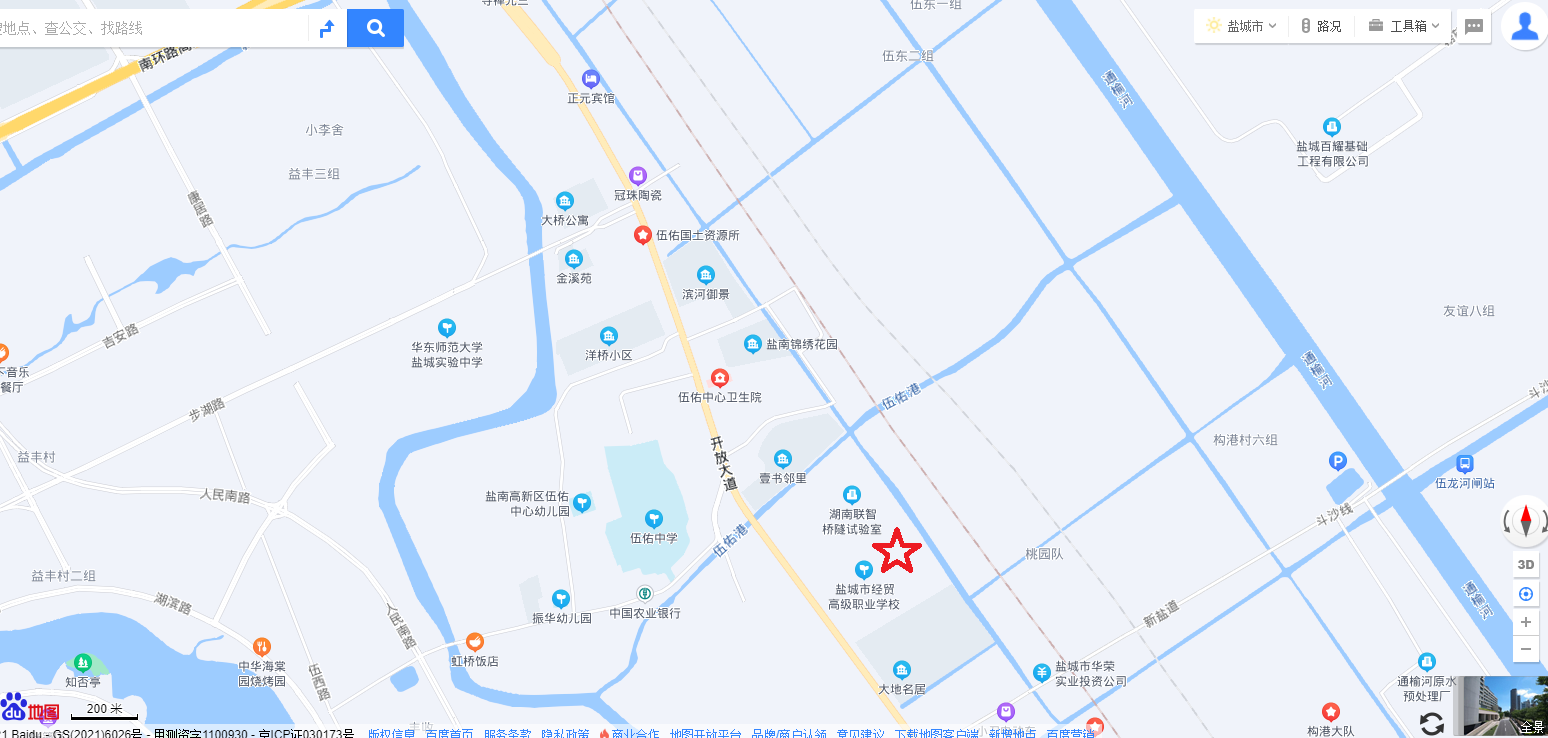
Task: Zoom out with the minus button
Action: pyautogui.click(x=1526, y=650)
